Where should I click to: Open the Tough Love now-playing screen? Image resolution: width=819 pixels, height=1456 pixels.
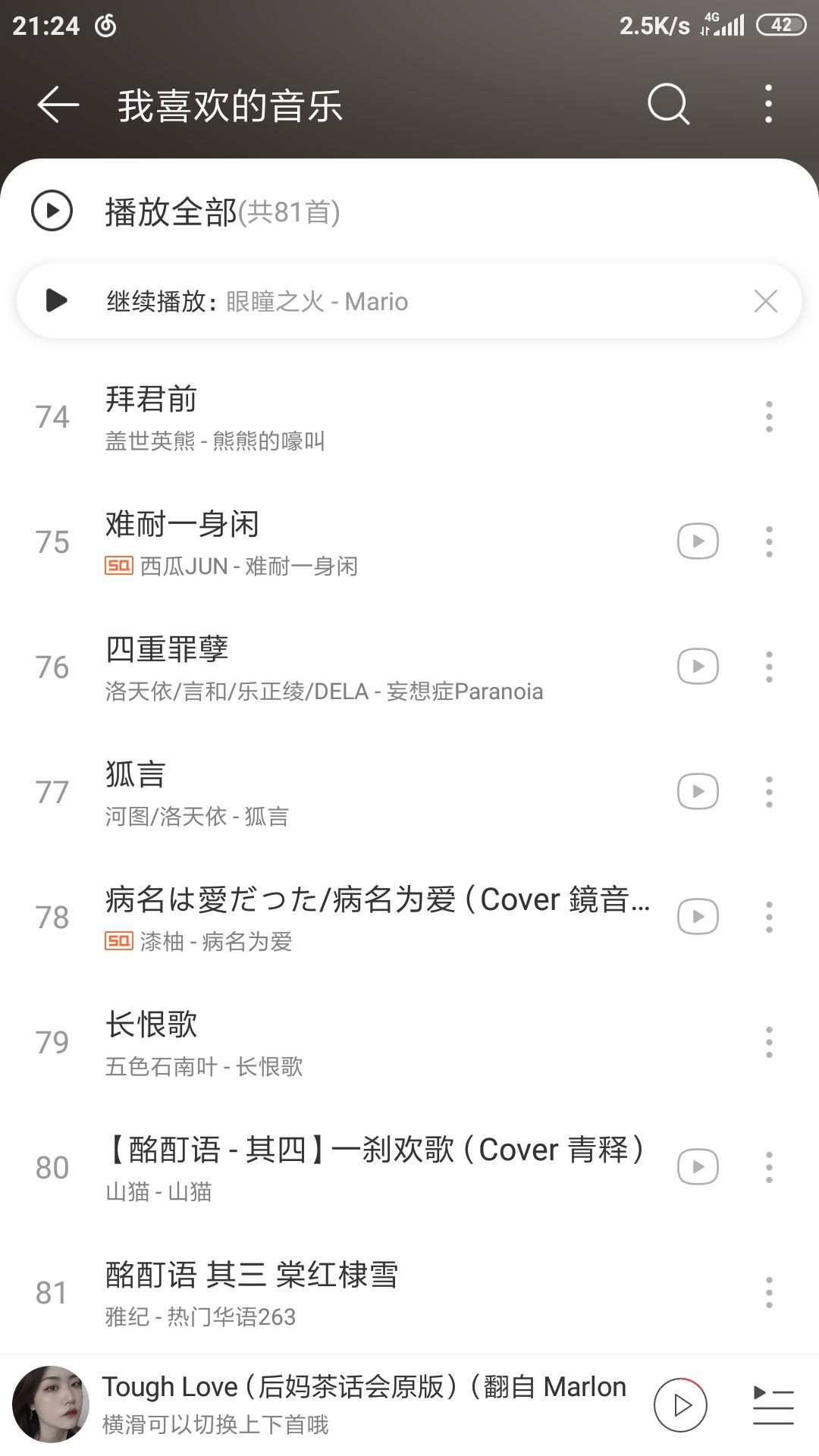pos(364,1403)
